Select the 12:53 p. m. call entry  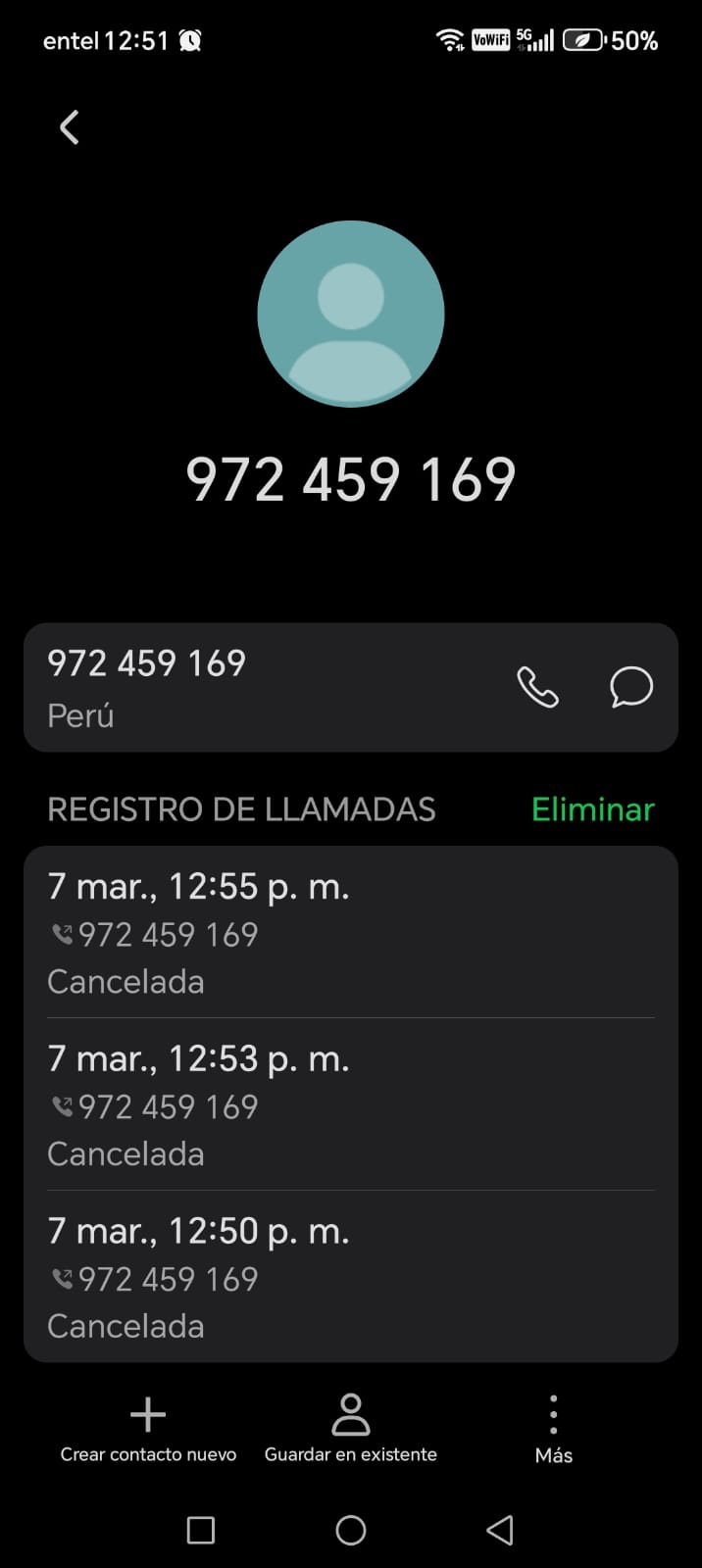pos(350,1105)
